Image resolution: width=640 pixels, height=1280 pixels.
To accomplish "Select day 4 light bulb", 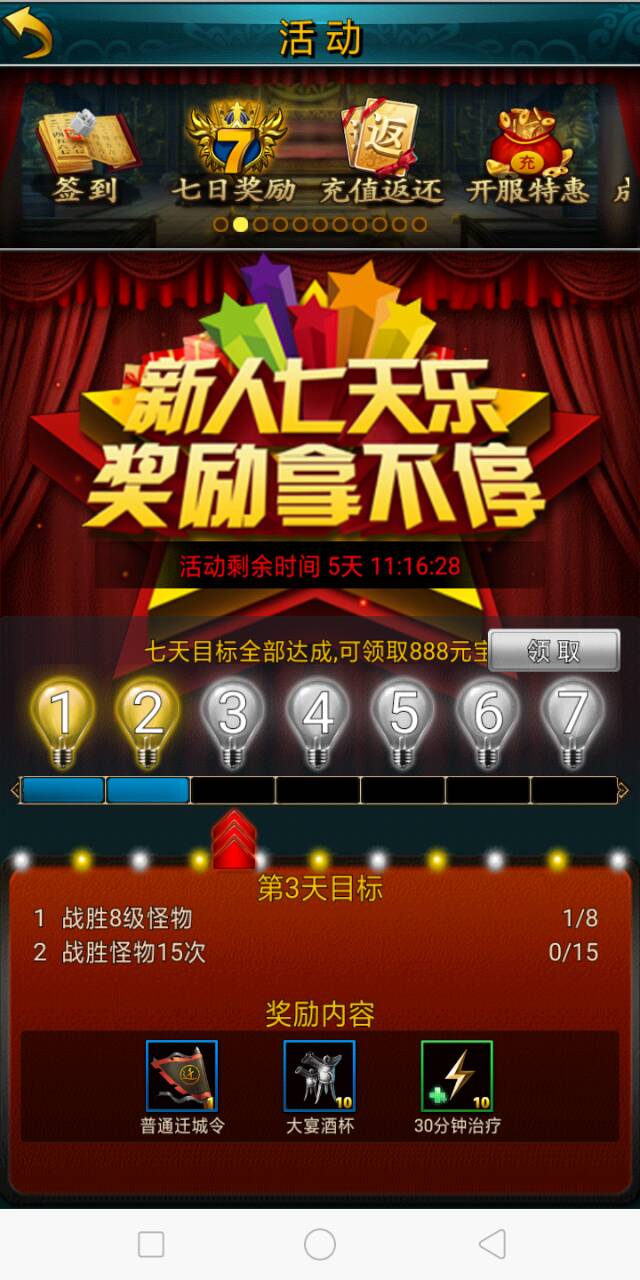I will (x=318, y=720).
